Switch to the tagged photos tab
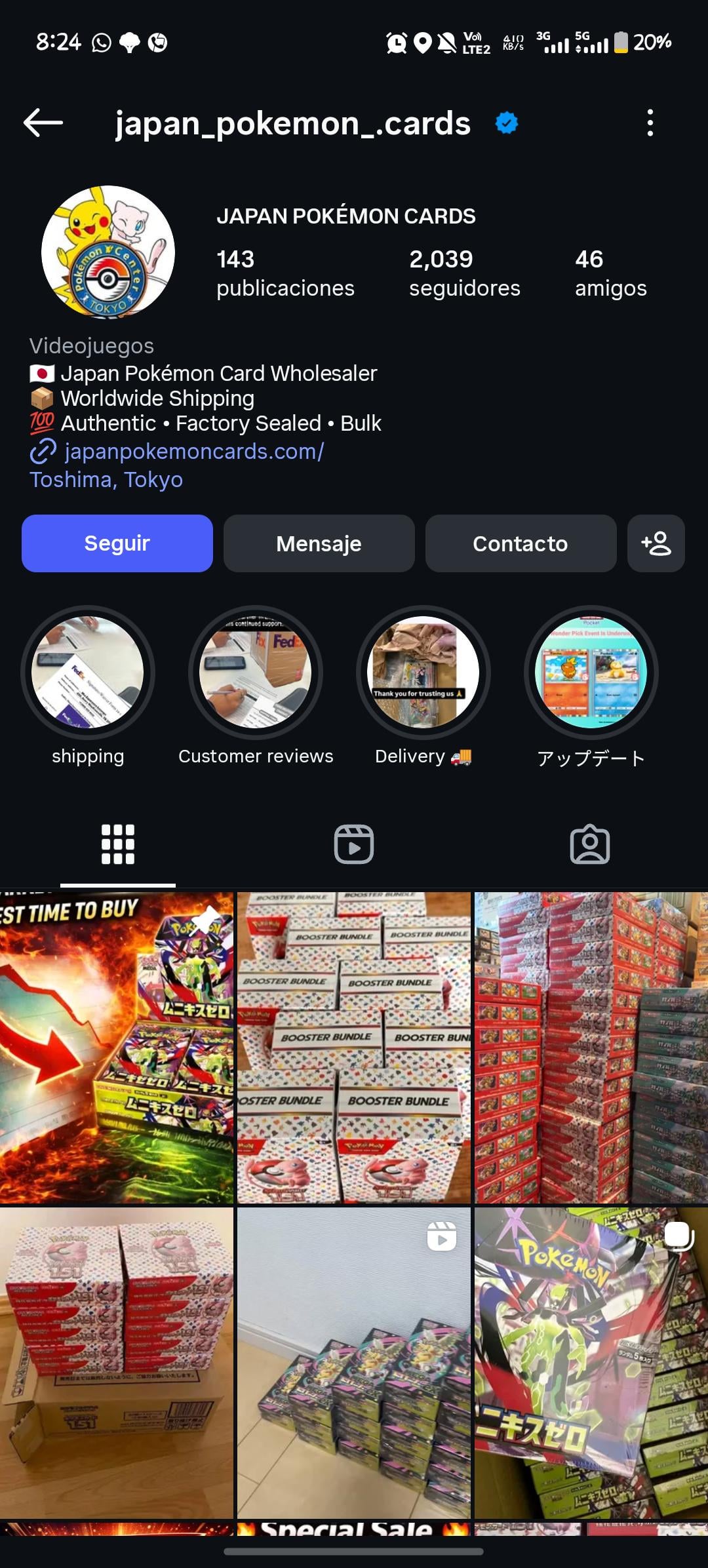708x1568 pixels. [589, 844]
